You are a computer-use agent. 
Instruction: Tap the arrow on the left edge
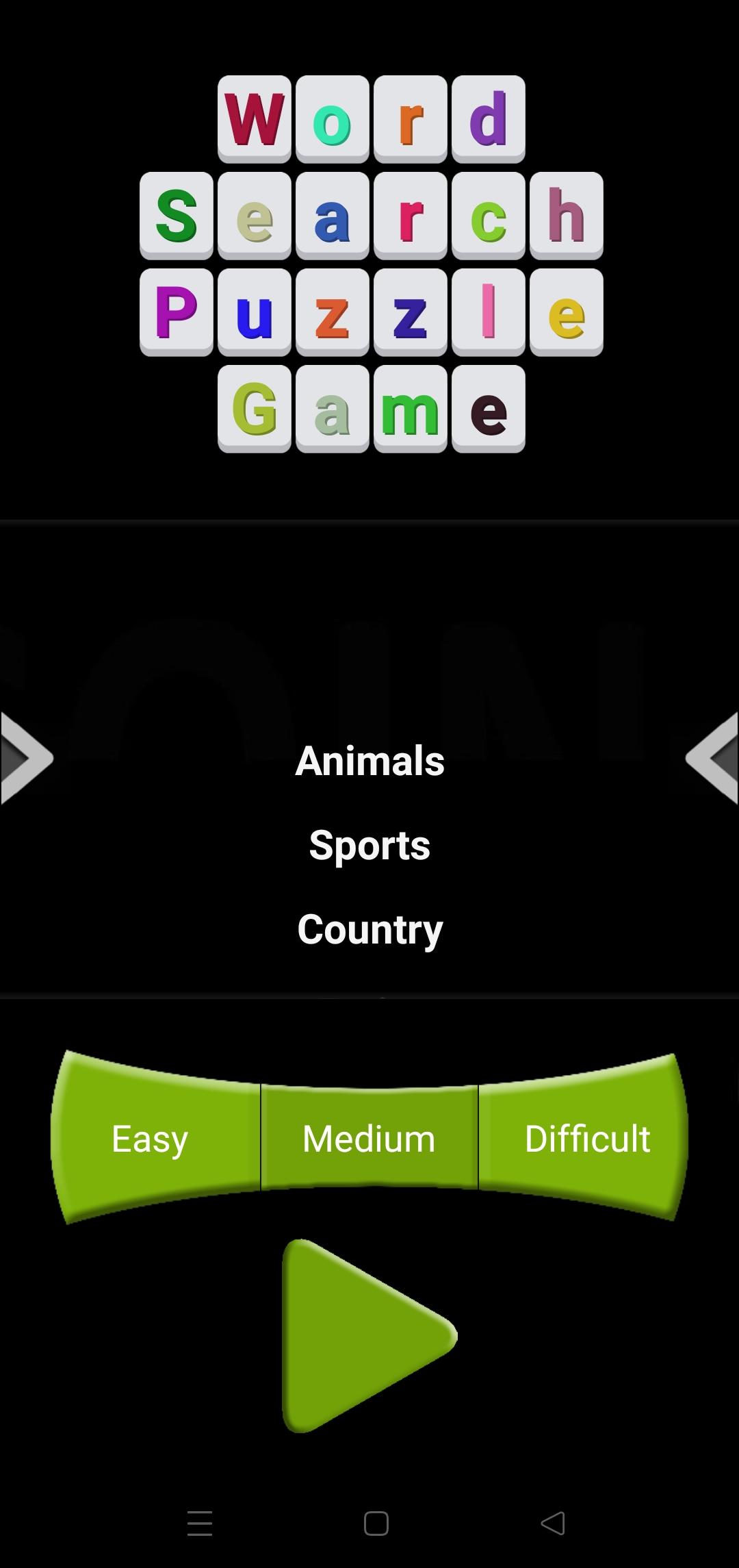(26, 758)
